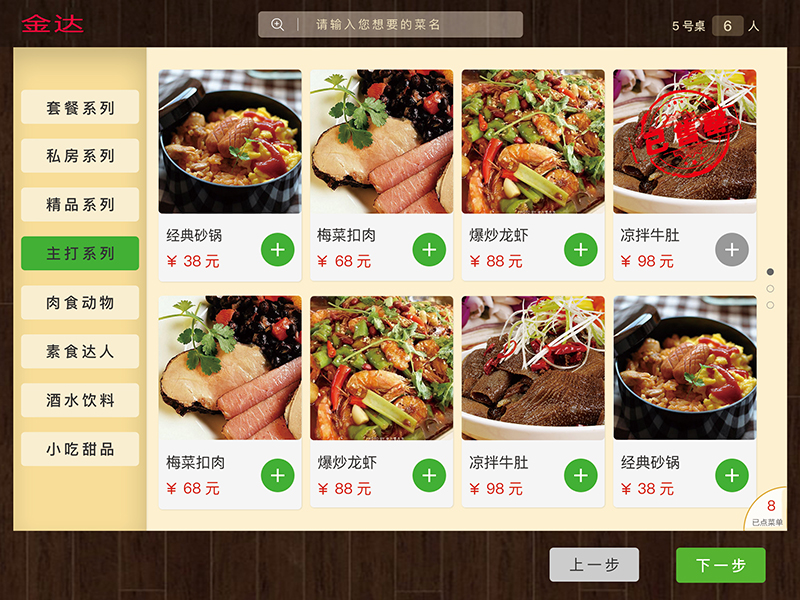Screen dimensions: 800x600
Task: Select the 小吃甜品 category
Action: (80, 449)
